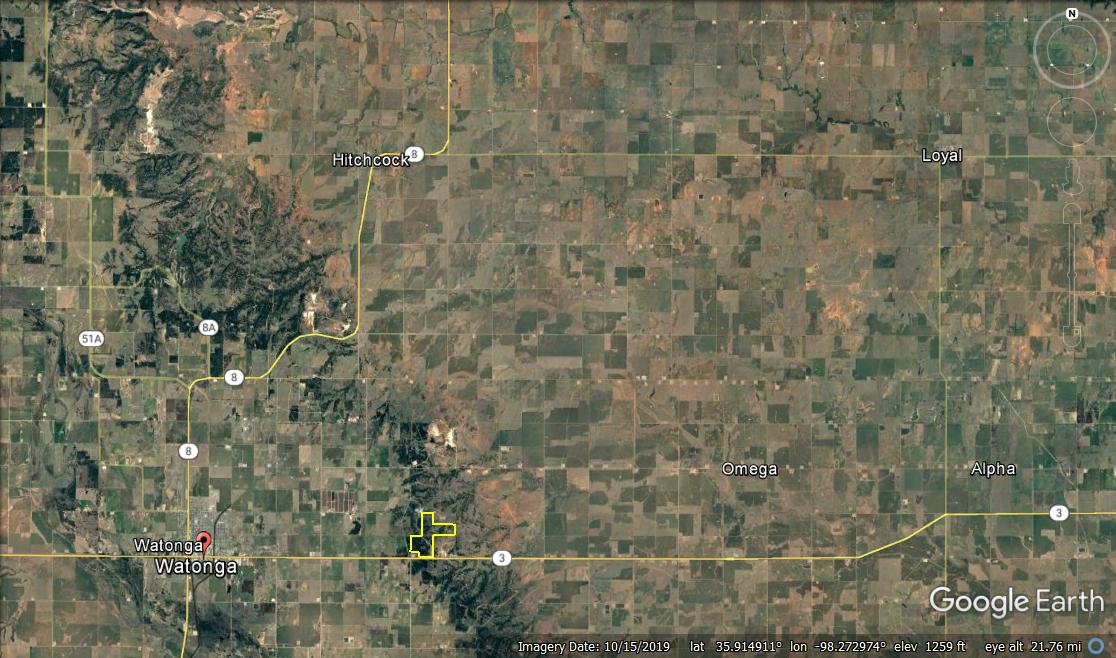Select the yellow outlined parcel polygon
Image resolution: width=1116 pixels, height=658 pixels.
(428, 534)
